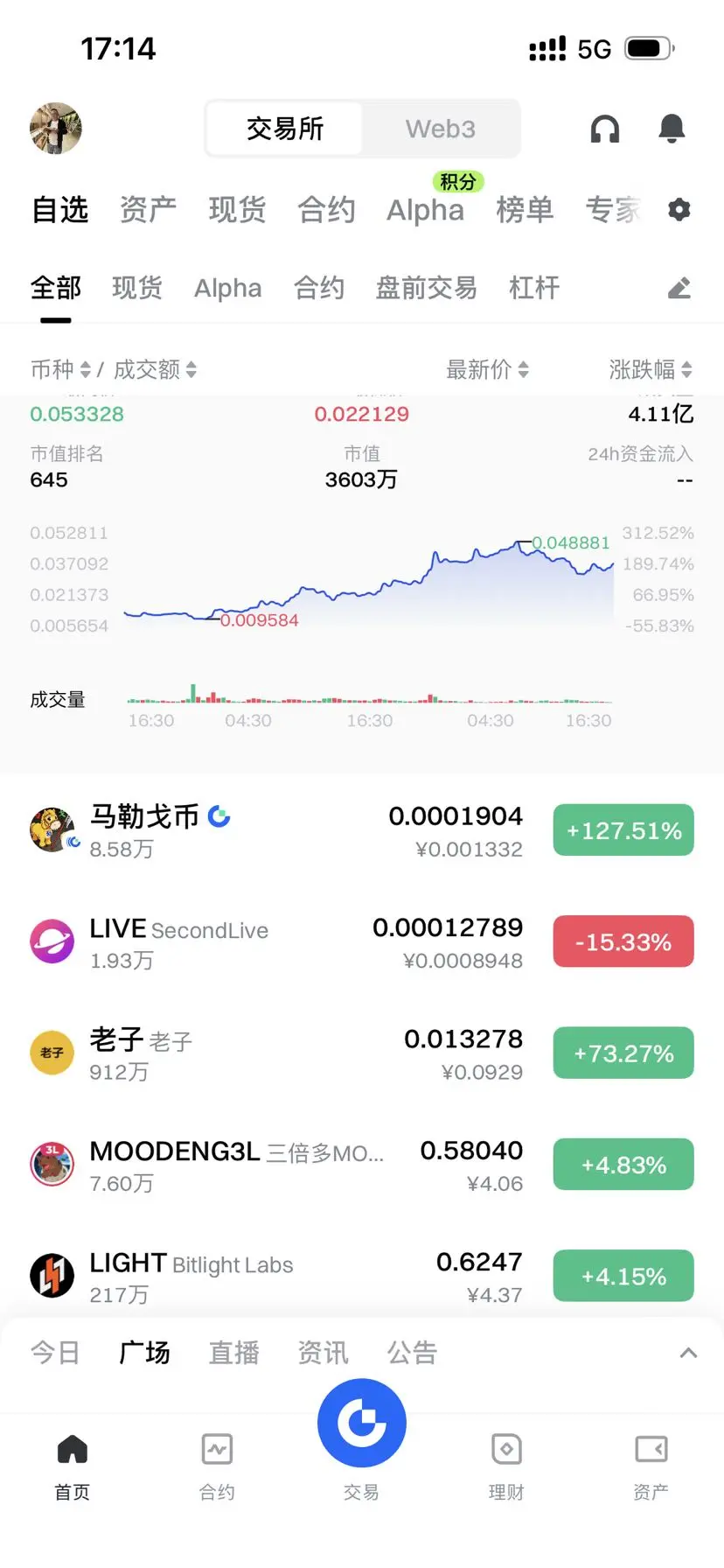Go to the 理财 bottom tab
The width and height of the screenshot is (724, 1568).
point(505,1465)
